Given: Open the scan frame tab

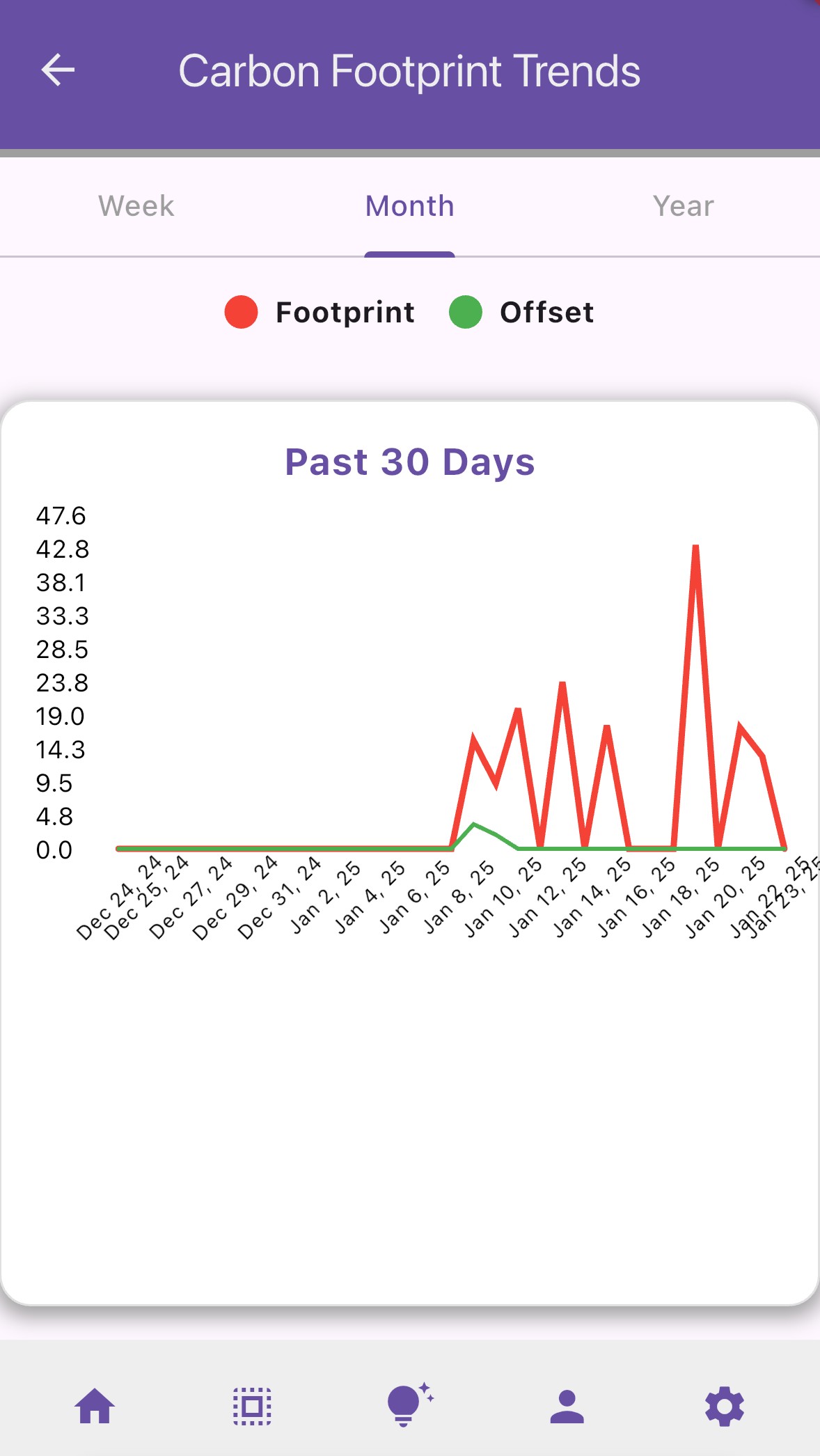Looking at the screenshot, I should (252, 1406).
